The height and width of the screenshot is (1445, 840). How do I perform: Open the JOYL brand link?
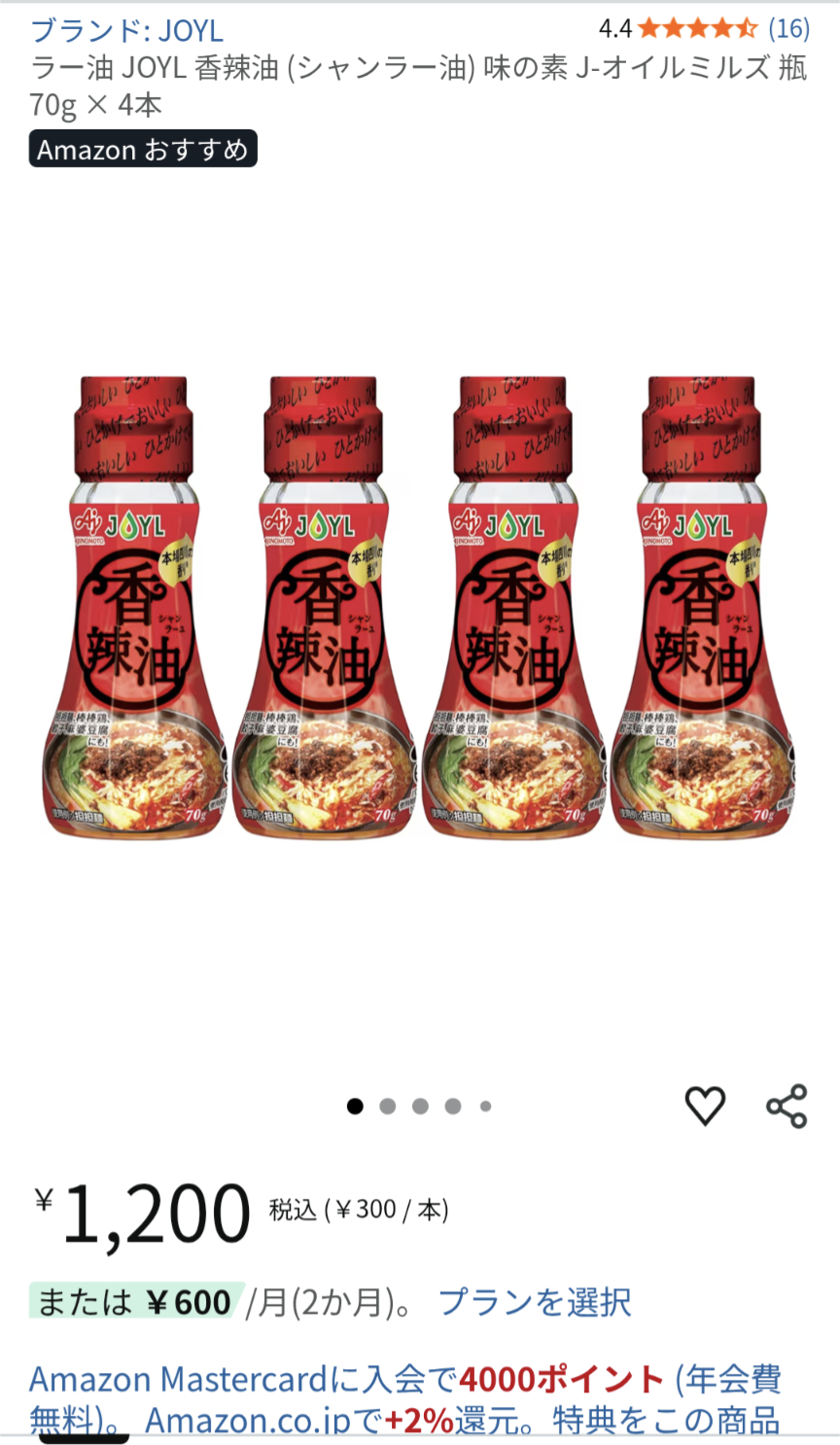point(127,30)
